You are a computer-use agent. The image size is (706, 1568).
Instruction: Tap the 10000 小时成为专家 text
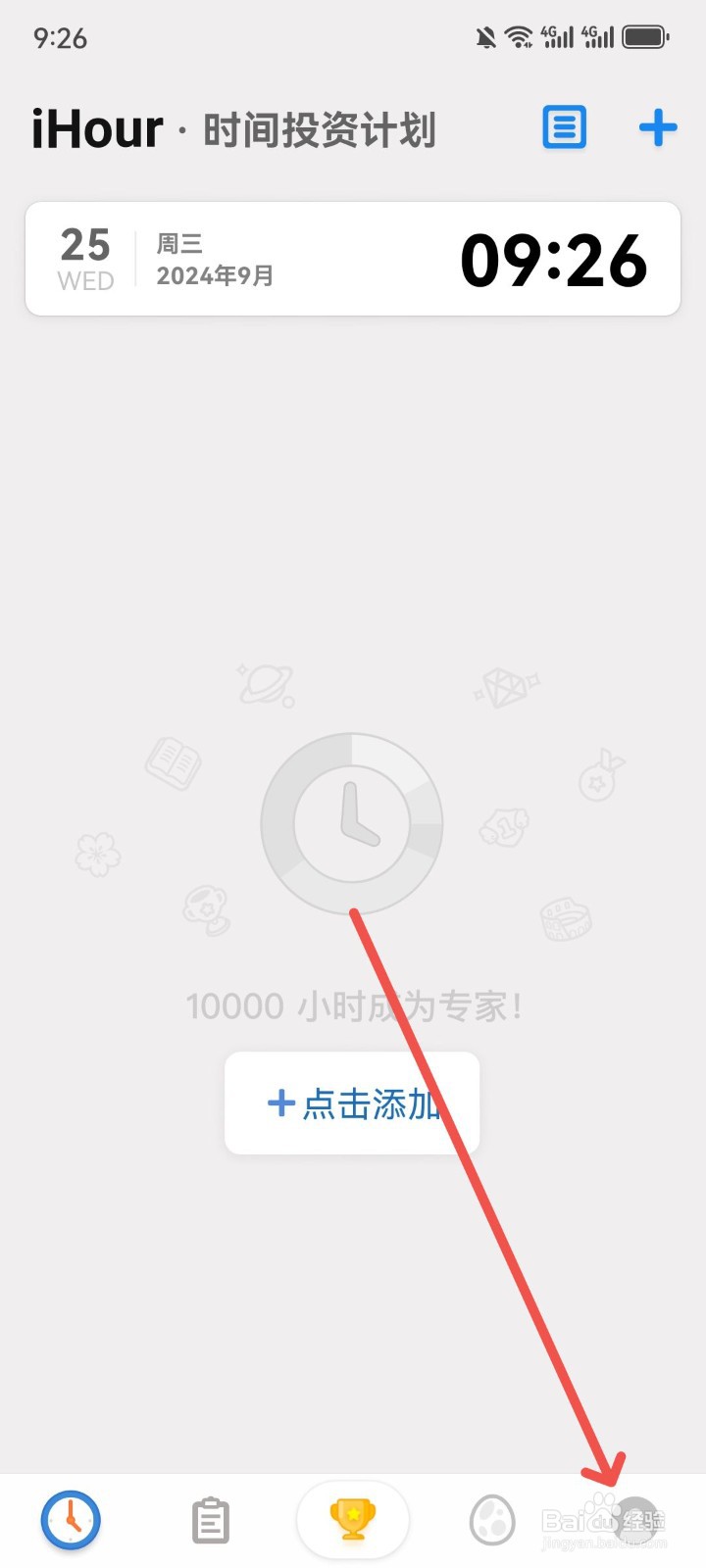353,1004
